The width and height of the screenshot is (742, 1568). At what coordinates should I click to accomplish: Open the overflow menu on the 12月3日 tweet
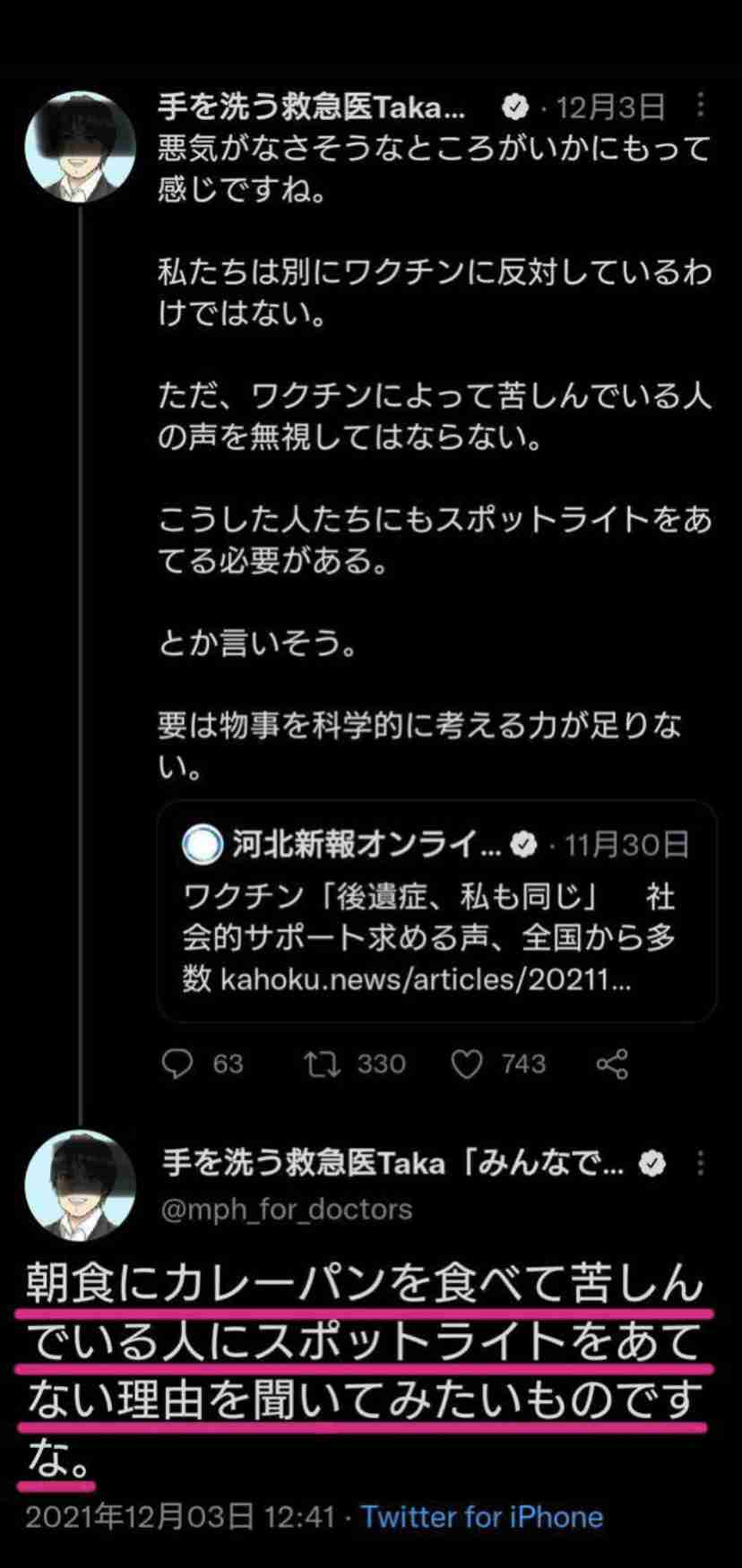700,107
